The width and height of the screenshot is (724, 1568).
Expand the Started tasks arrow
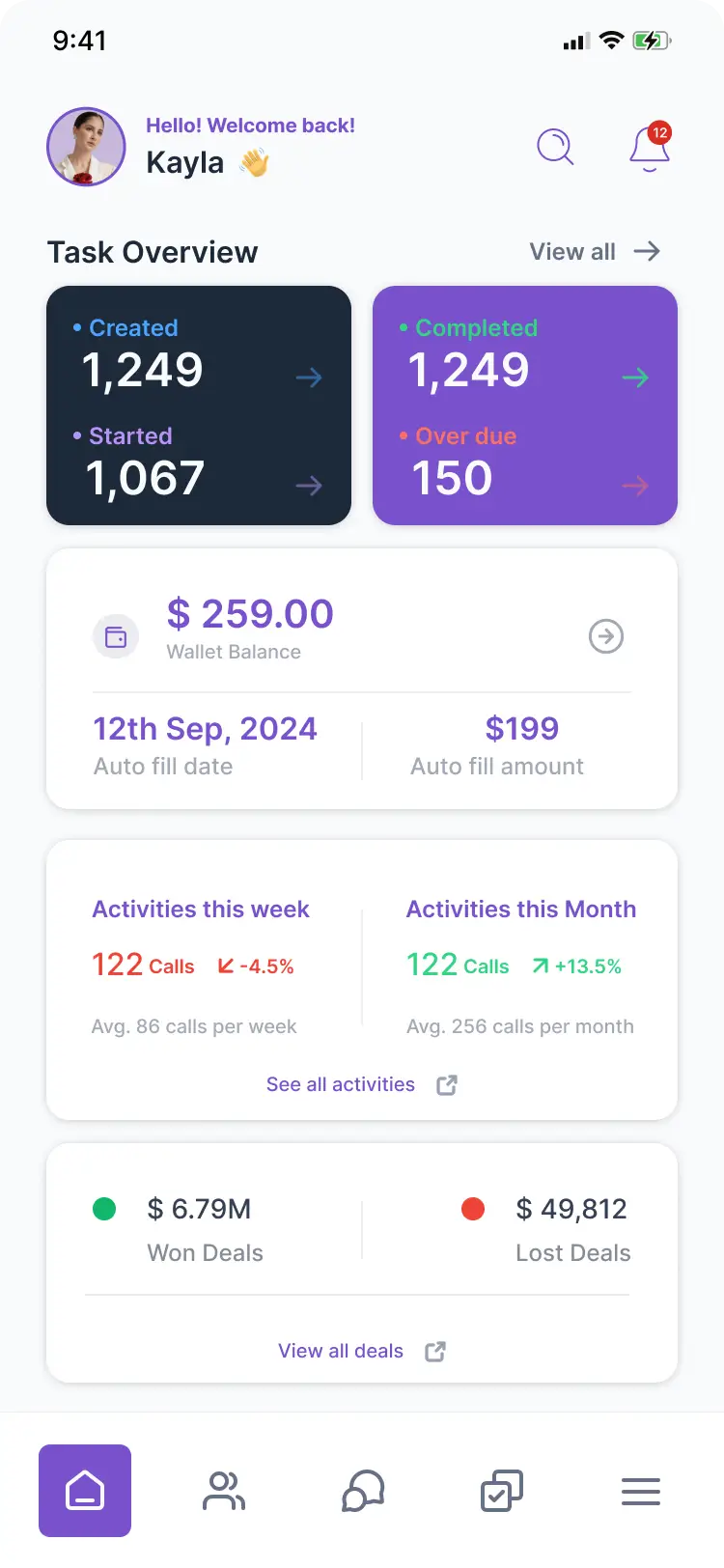click(x=309, y=486)
